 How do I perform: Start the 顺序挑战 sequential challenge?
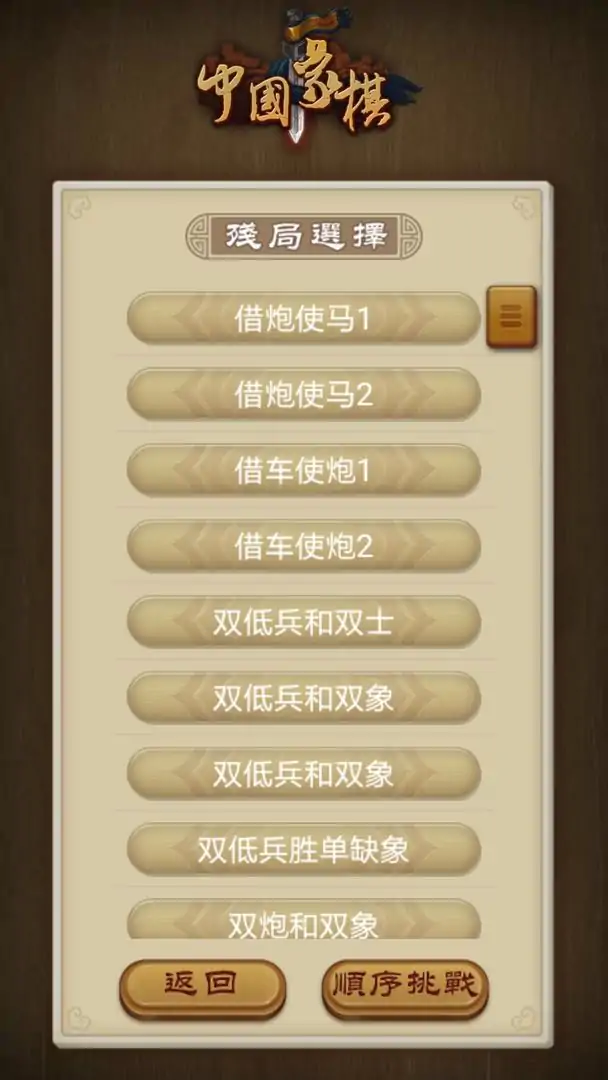pos(404,986)
